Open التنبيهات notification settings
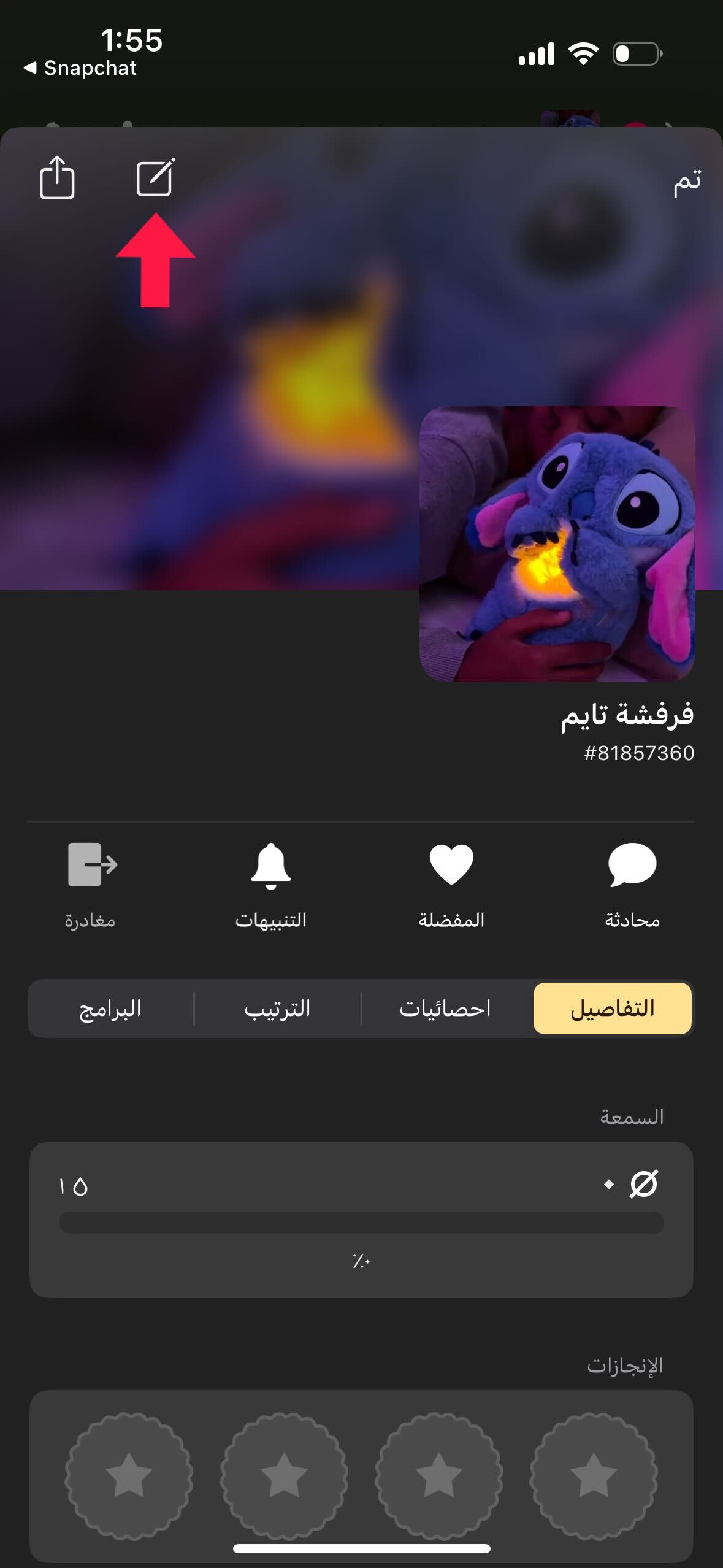723x1568 pixels. (x=270, y=883)
